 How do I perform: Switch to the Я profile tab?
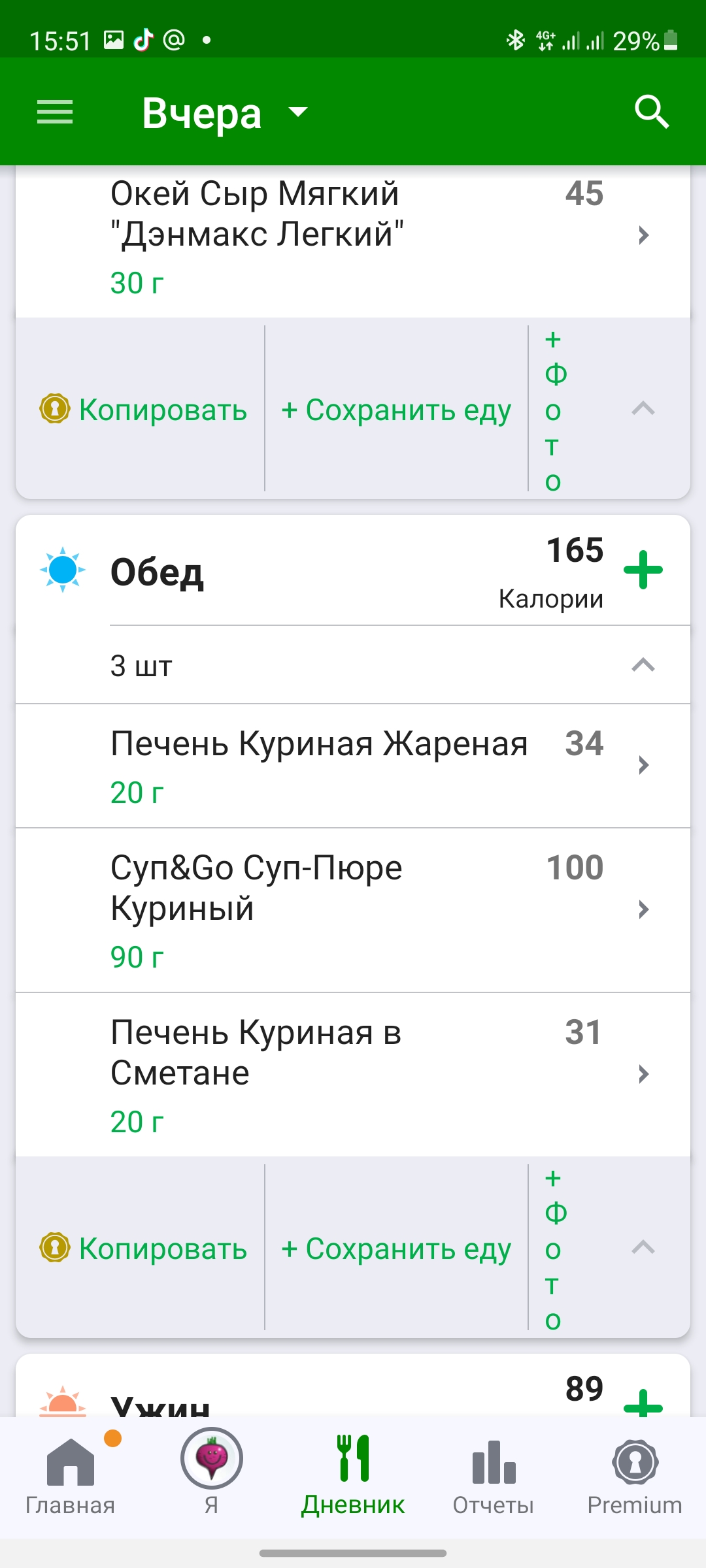[212, 1477]
